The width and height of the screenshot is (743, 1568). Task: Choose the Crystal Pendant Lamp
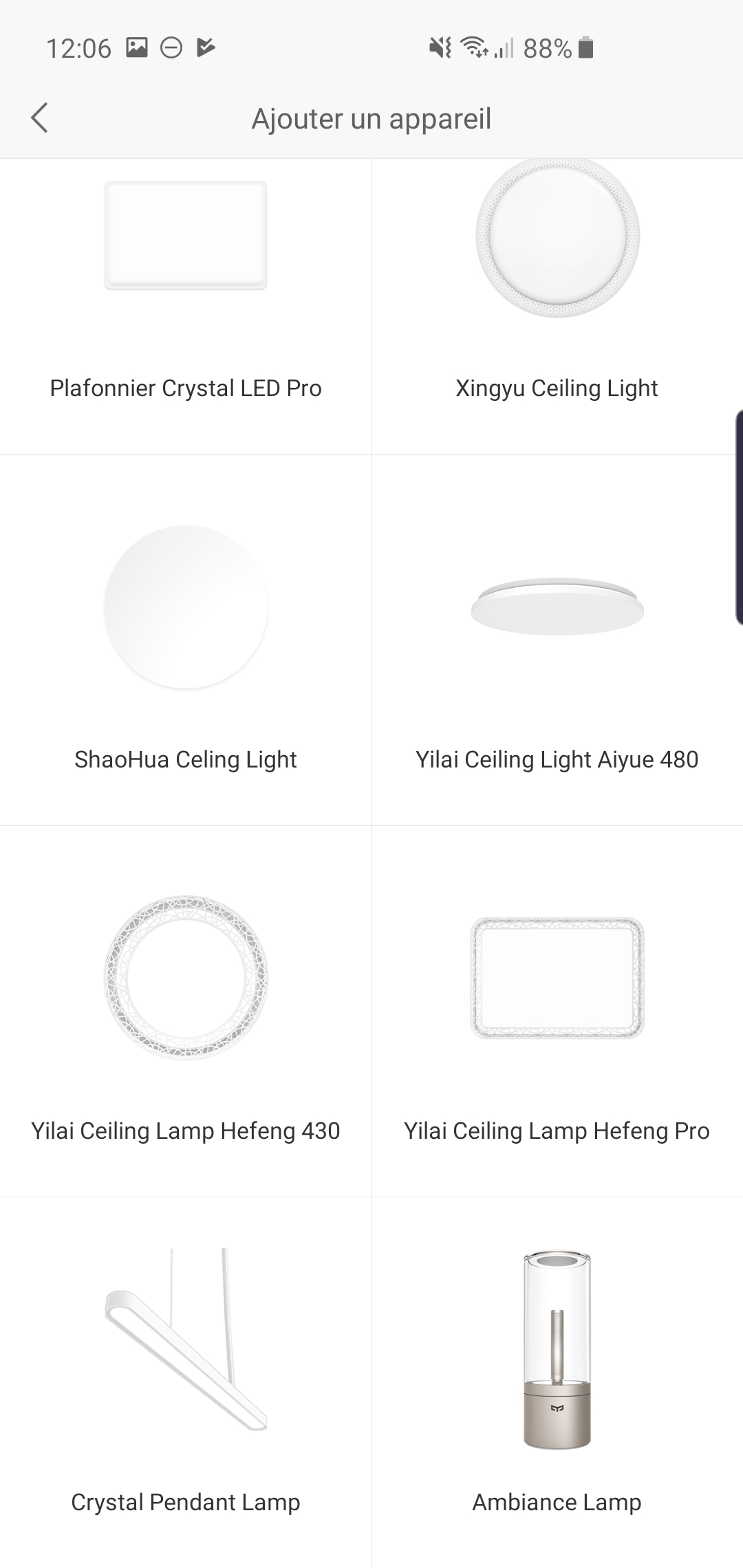coord(186,1382)
